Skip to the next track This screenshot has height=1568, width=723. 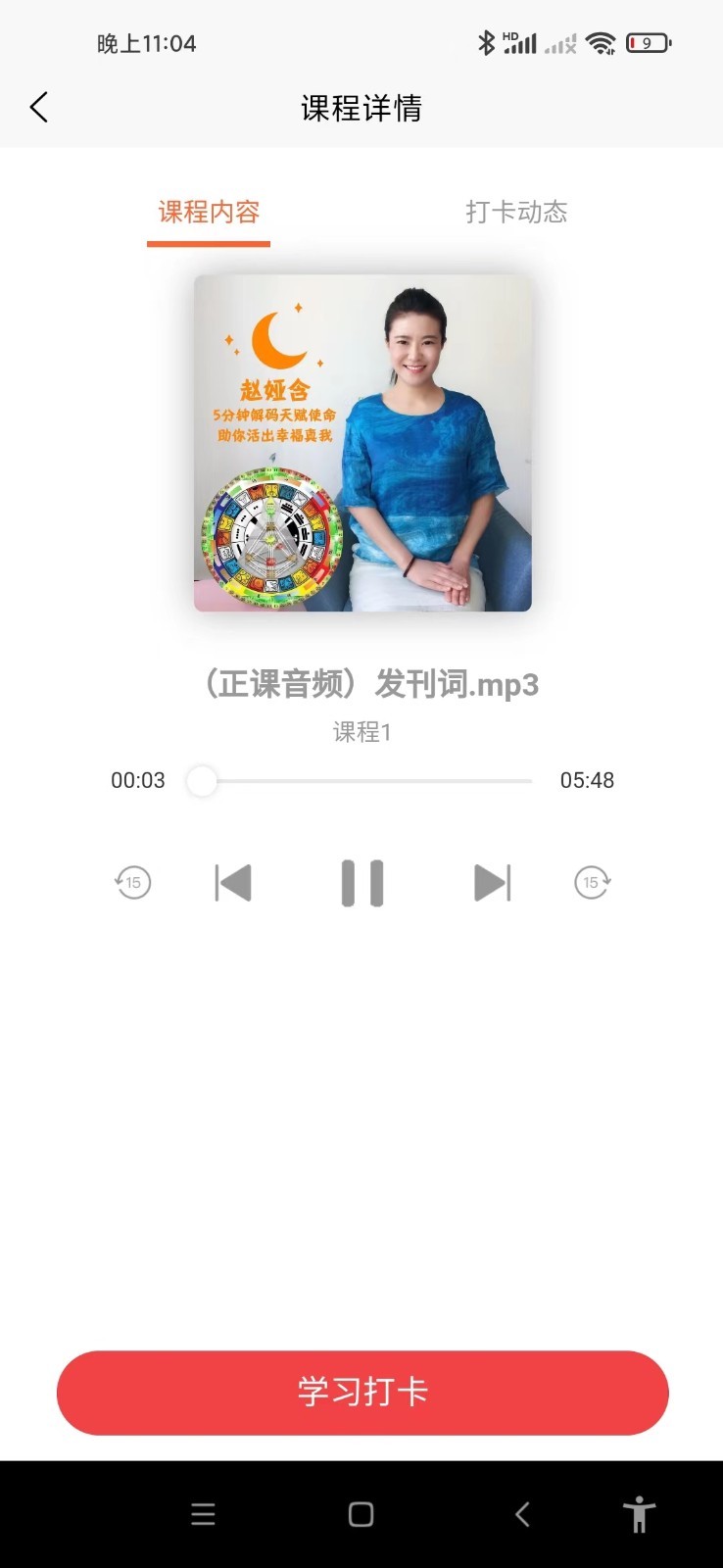coord(493,882)
